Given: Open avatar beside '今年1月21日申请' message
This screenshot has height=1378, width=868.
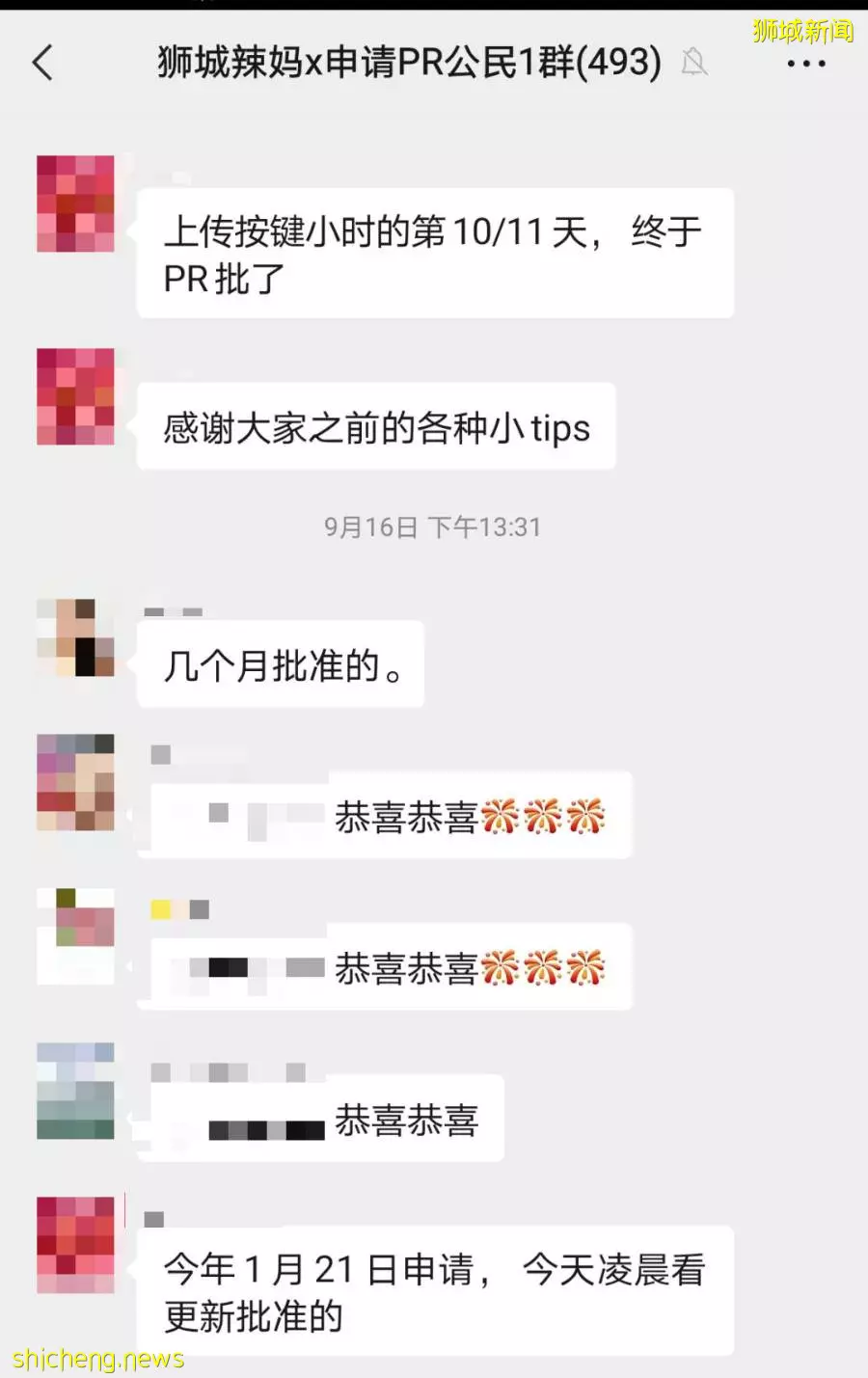Looking at the screenshot, I should point(75,1244).
